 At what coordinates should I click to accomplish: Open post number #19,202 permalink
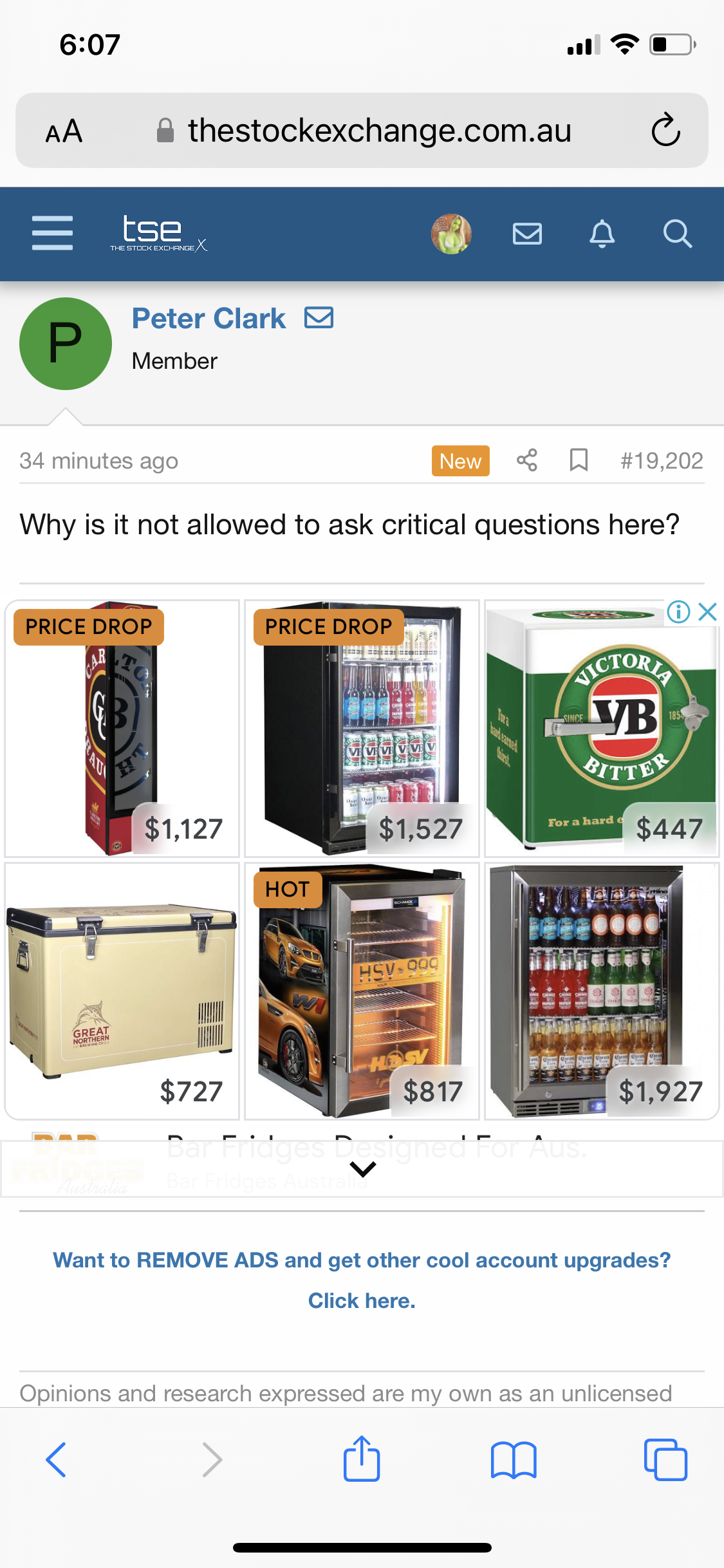[x=661, y=461]
